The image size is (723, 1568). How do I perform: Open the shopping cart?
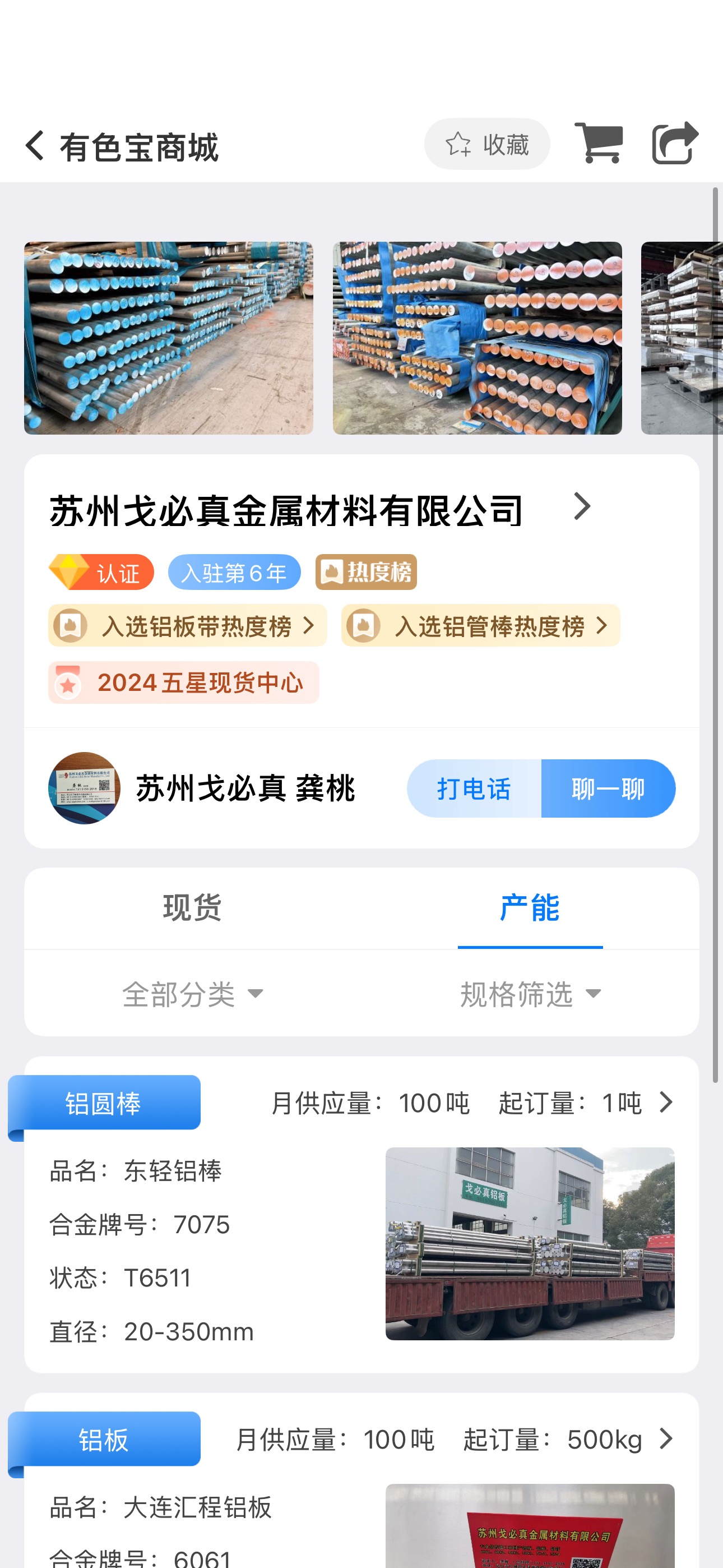(x=599, y=144)
